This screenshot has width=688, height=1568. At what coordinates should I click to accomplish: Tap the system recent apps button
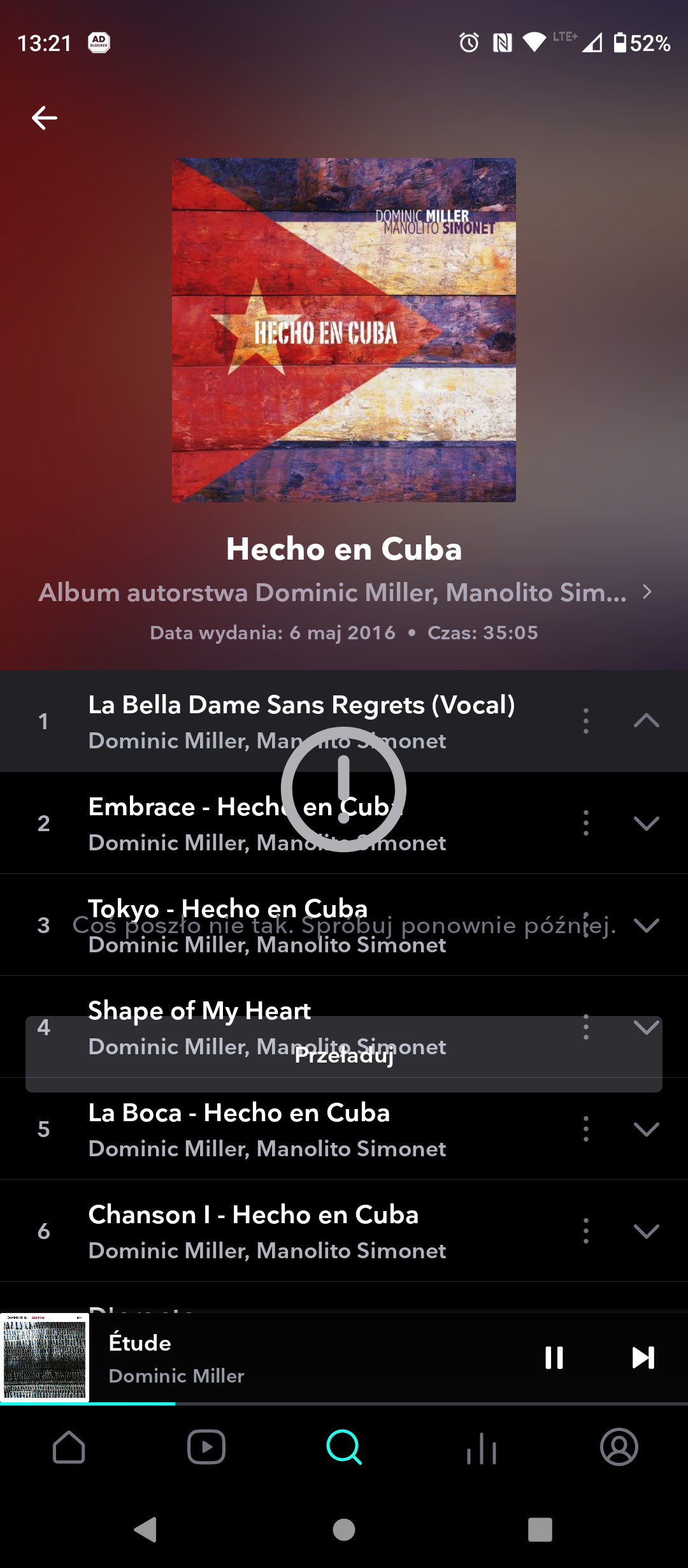[540, 1529]
